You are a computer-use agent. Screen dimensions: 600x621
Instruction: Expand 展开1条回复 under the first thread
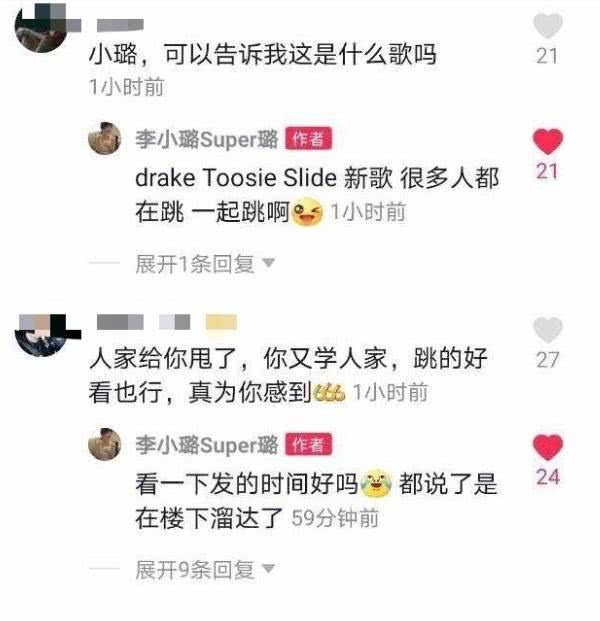pyautogui.click(x=205, y=264)
